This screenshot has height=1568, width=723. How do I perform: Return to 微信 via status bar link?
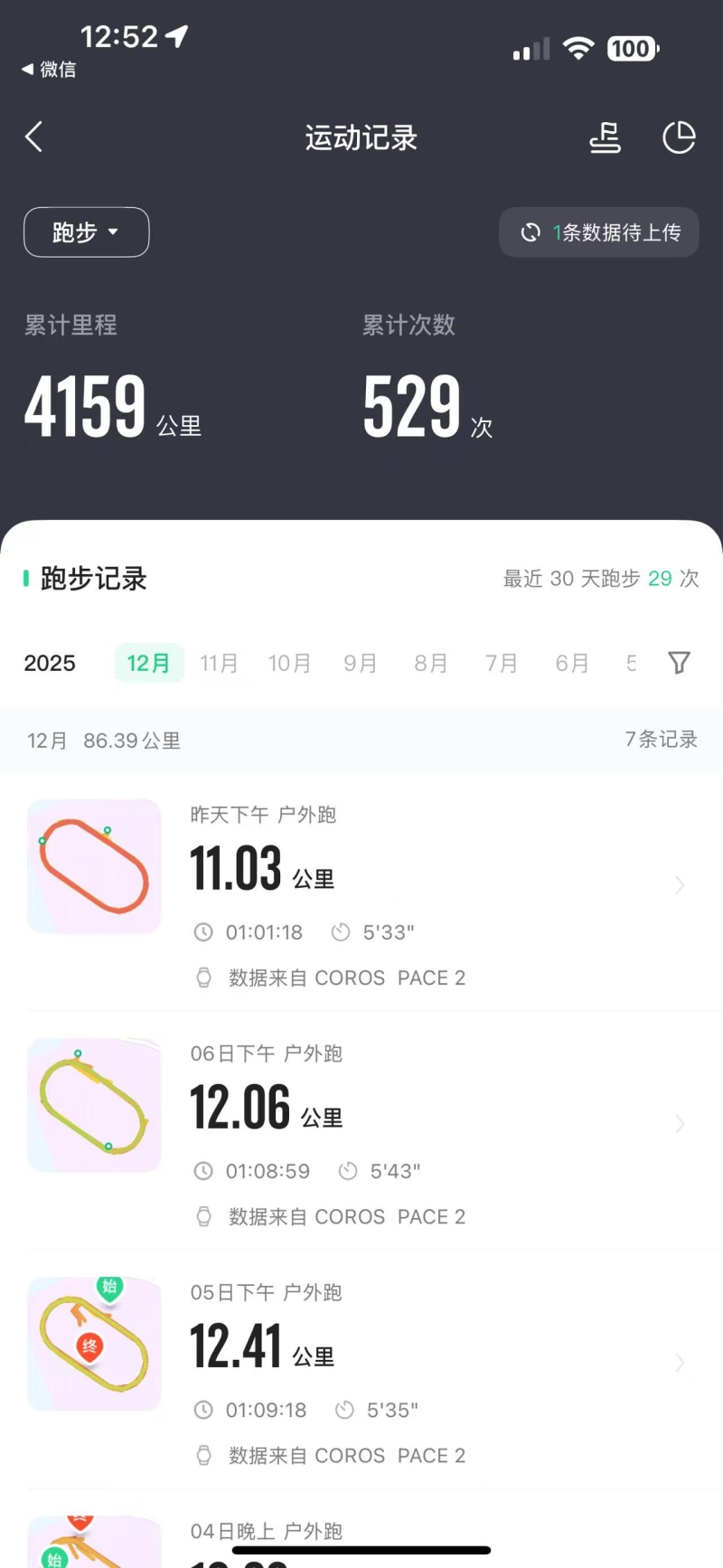(50, 70)
